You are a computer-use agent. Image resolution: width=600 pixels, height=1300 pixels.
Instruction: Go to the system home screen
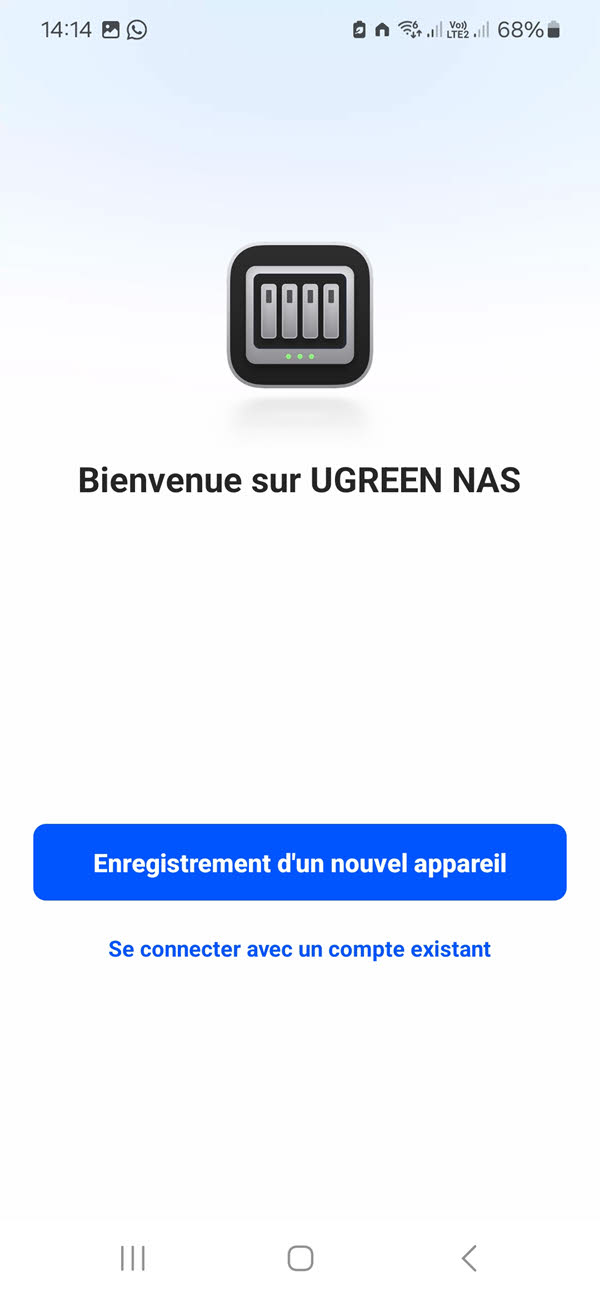tap(300, 1258)
